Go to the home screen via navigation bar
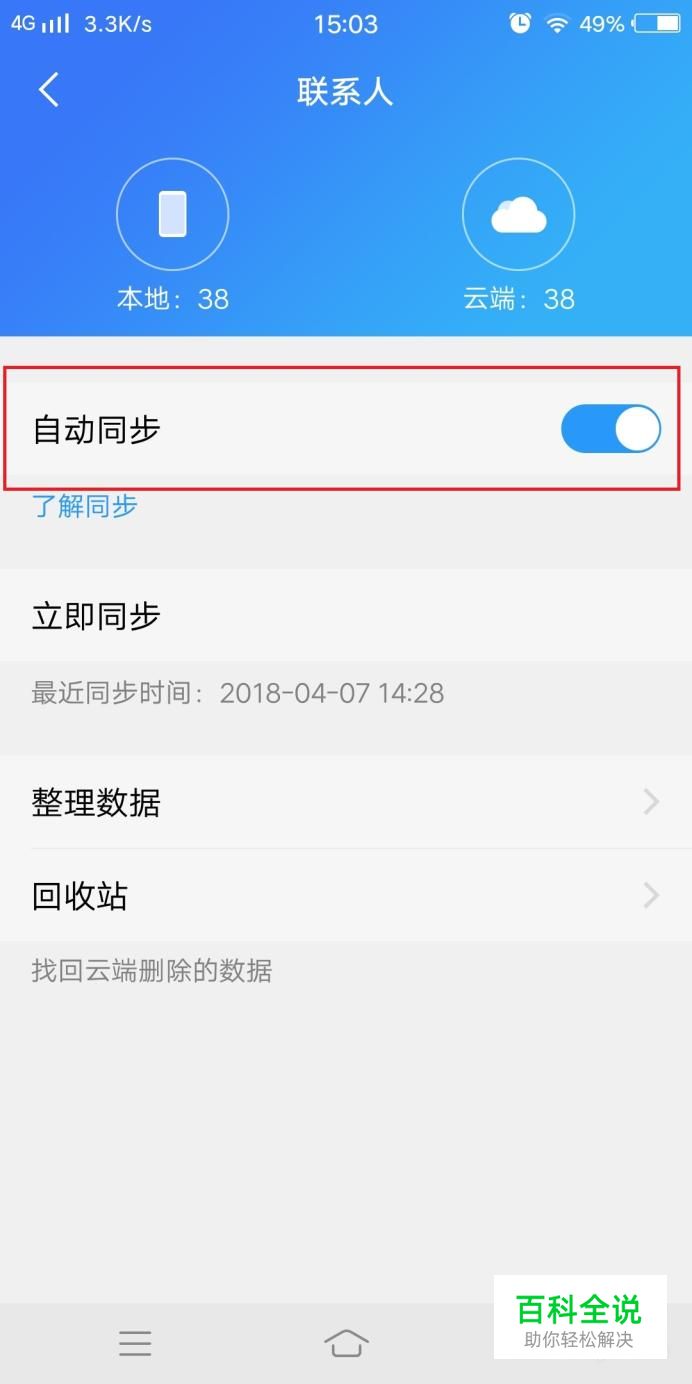 [x=346, y=1343]
